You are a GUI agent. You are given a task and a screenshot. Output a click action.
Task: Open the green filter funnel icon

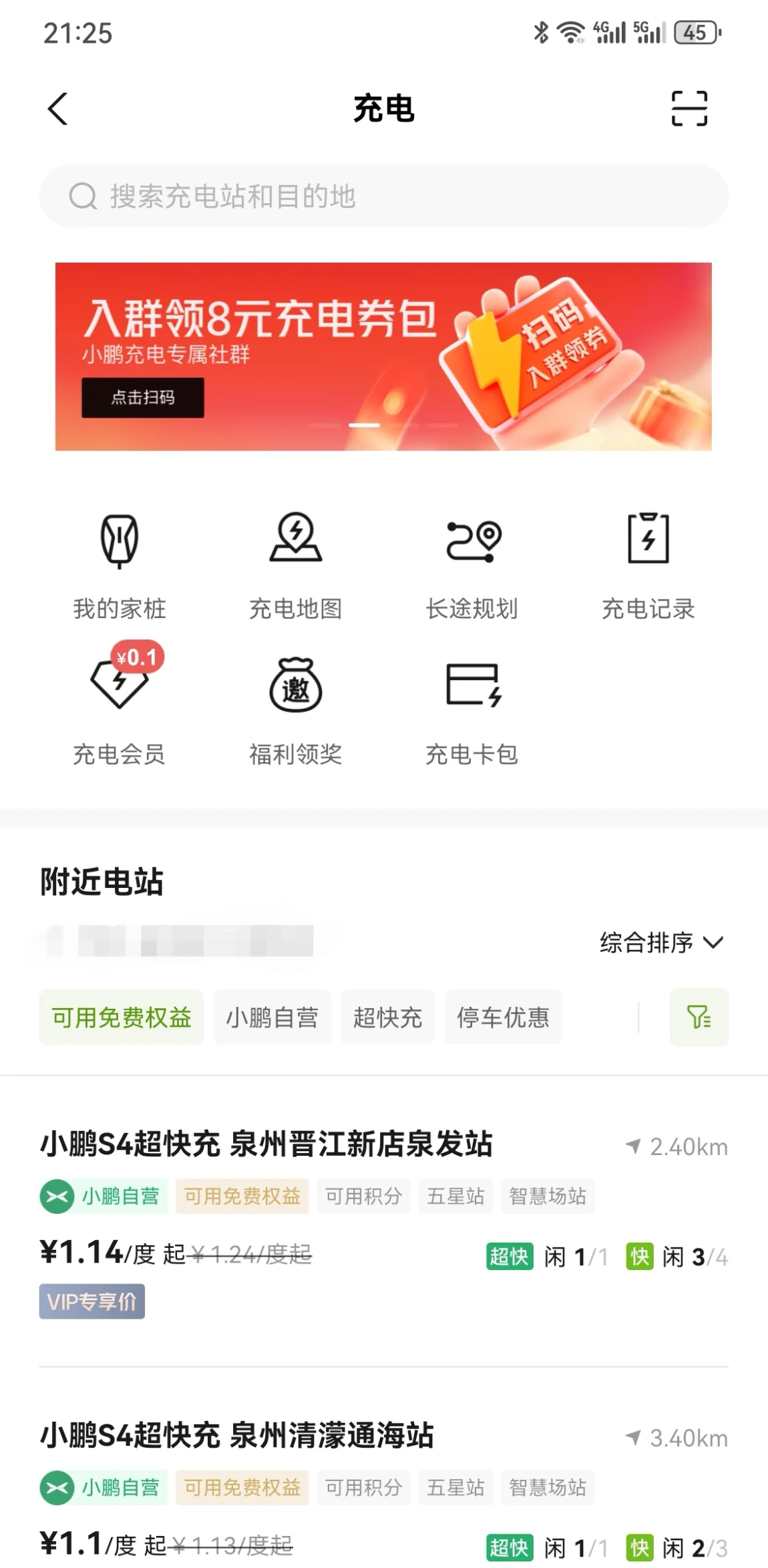coord(699,1017)
